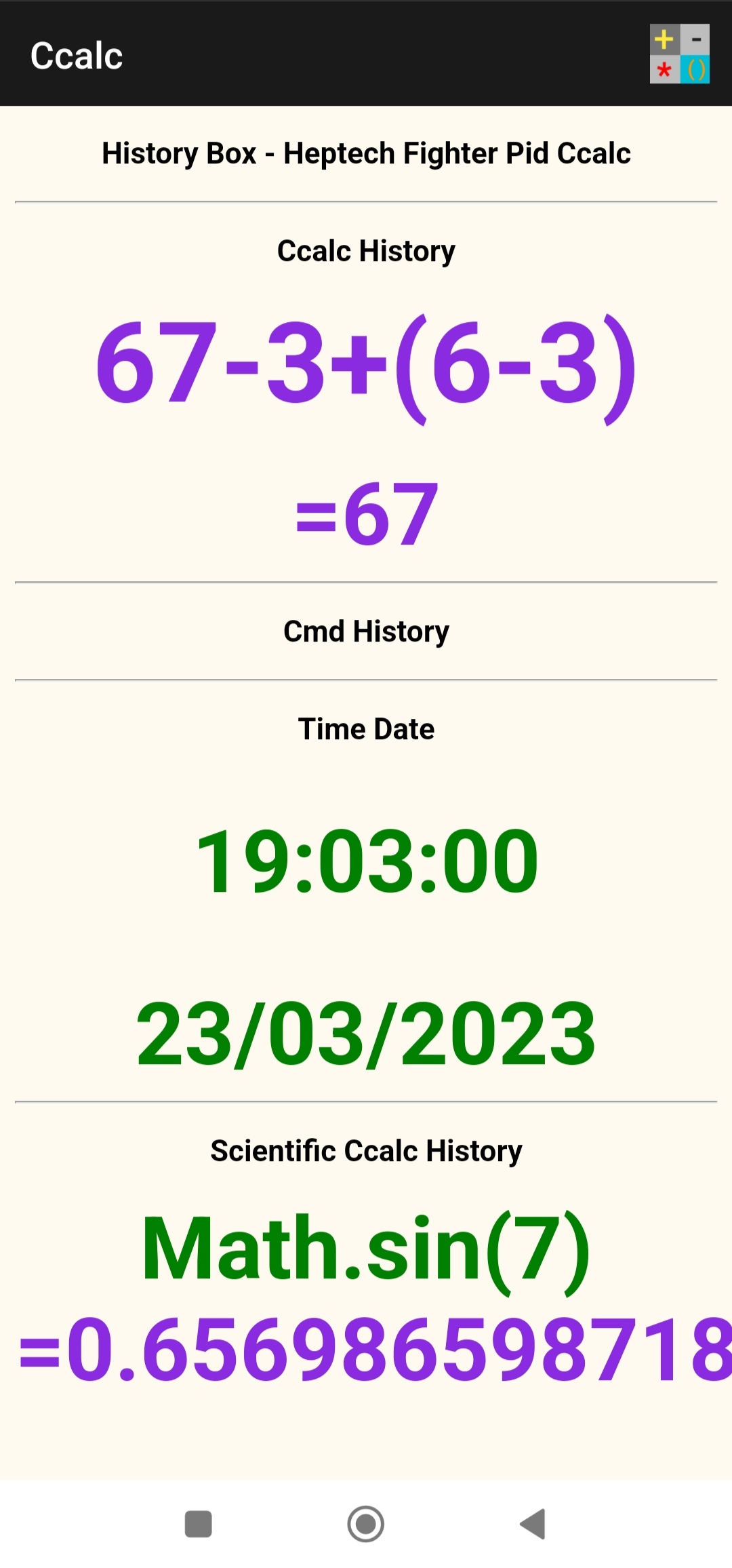Viewport: 732px width, 1568px height.
Task: Select the Scientific Ccalc History section header
Action: click(366, 1150)
